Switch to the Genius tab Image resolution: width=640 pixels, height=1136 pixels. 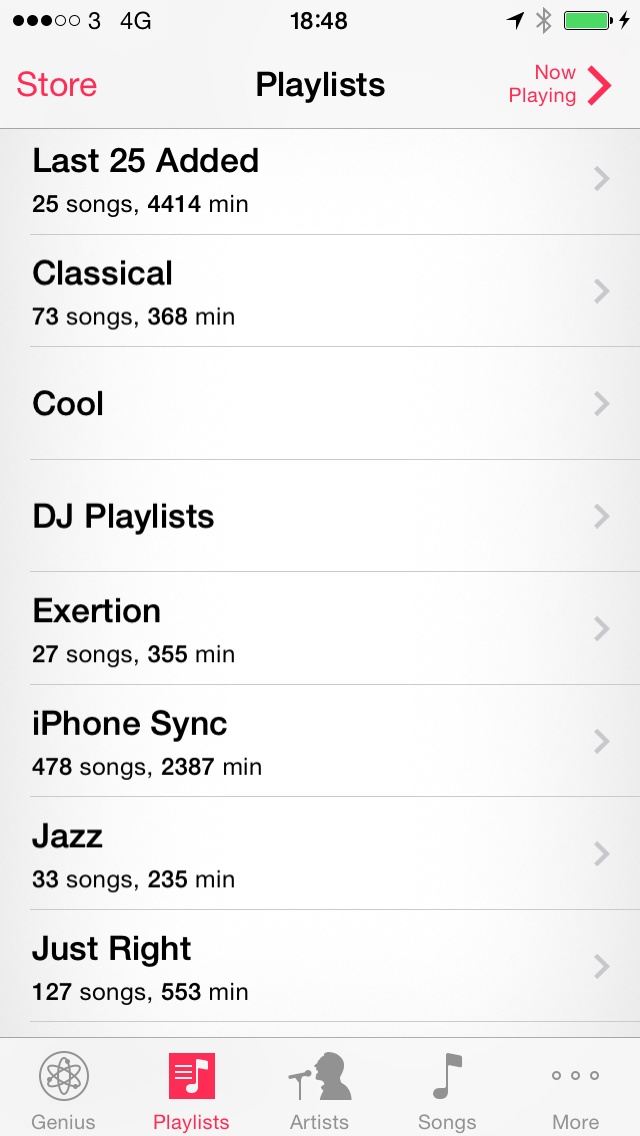(64, 1089)
